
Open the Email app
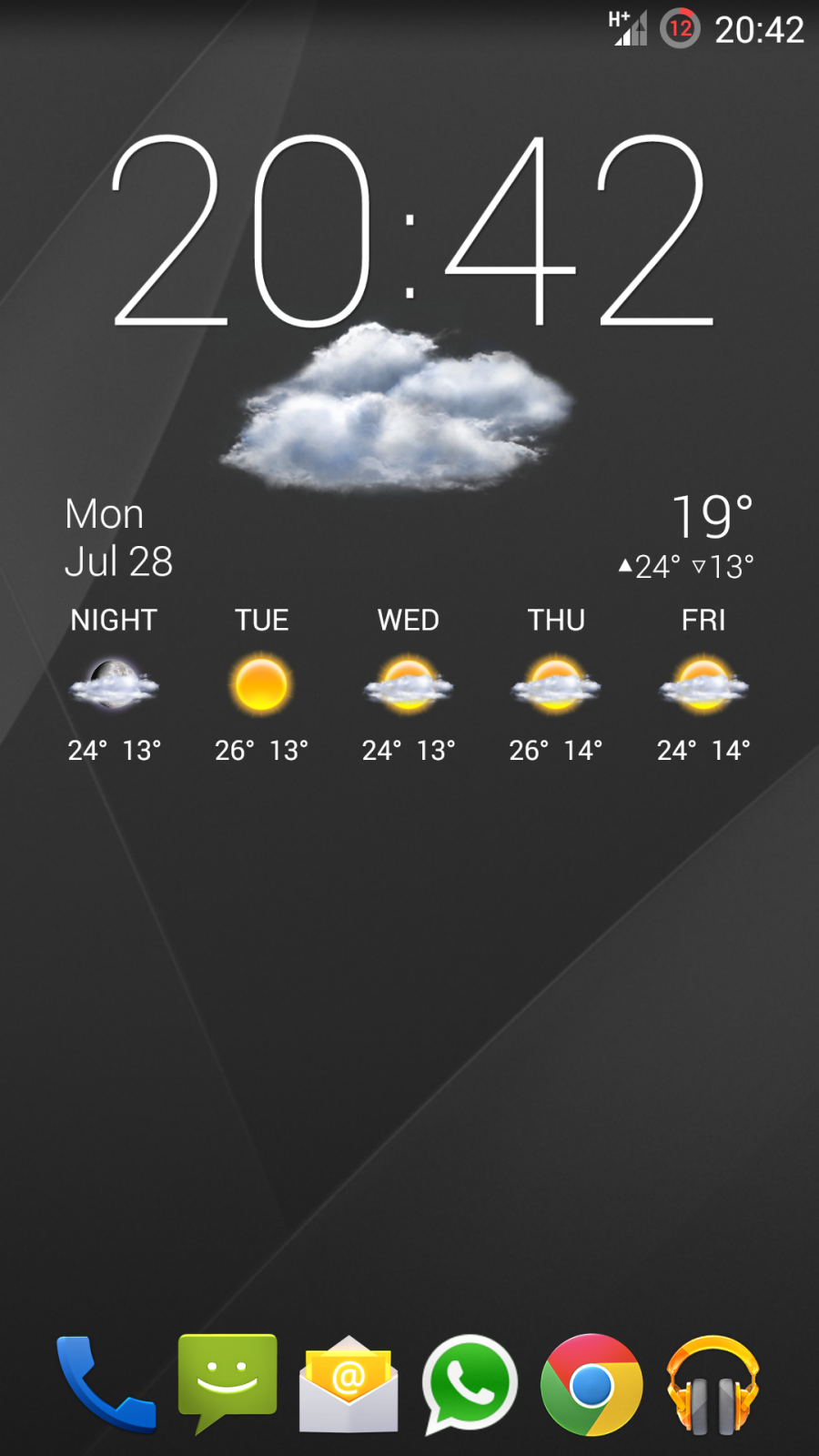[x=349, y=1384]
